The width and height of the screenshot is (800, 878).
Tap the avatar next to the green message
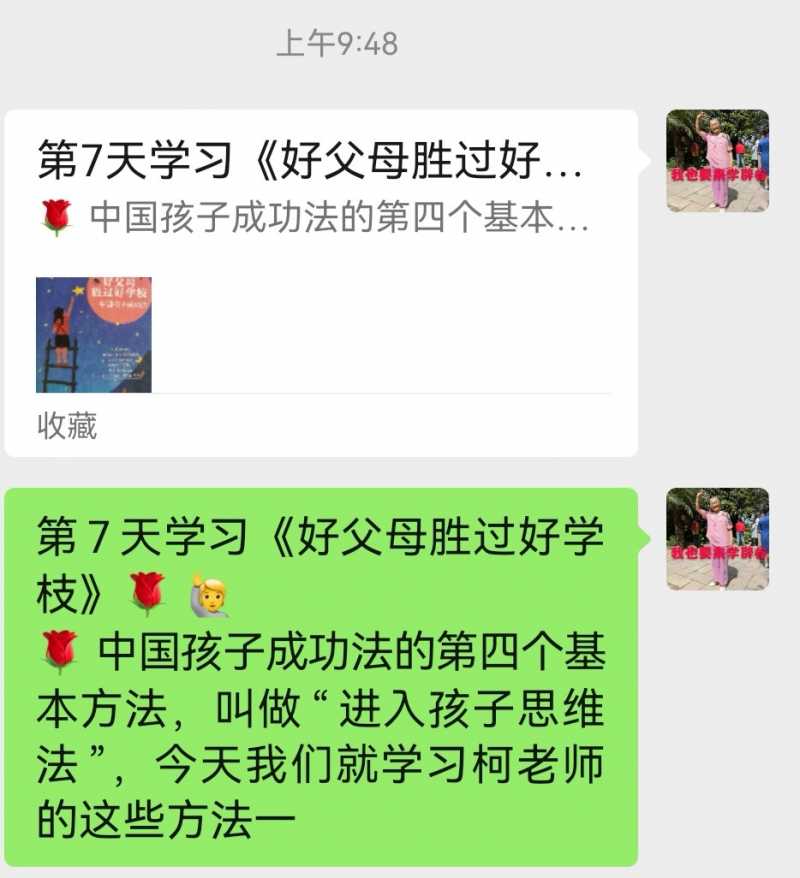click(716, 537)
